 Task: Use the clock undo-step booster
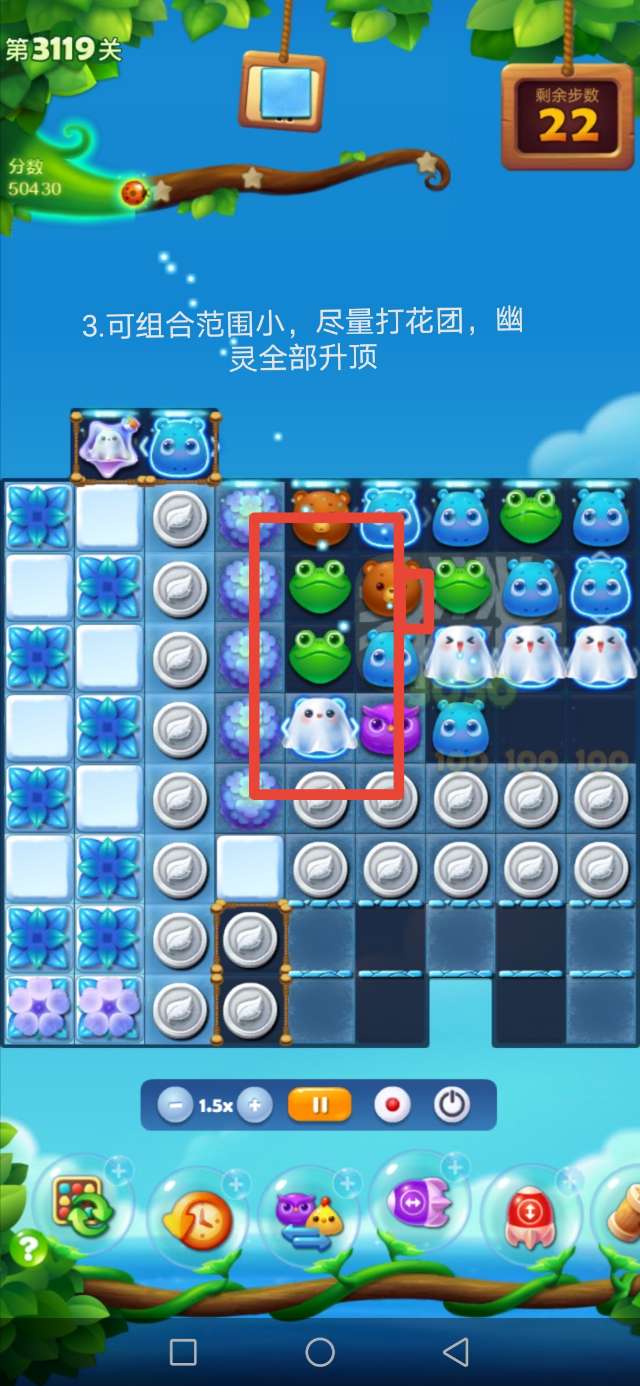197,1217
